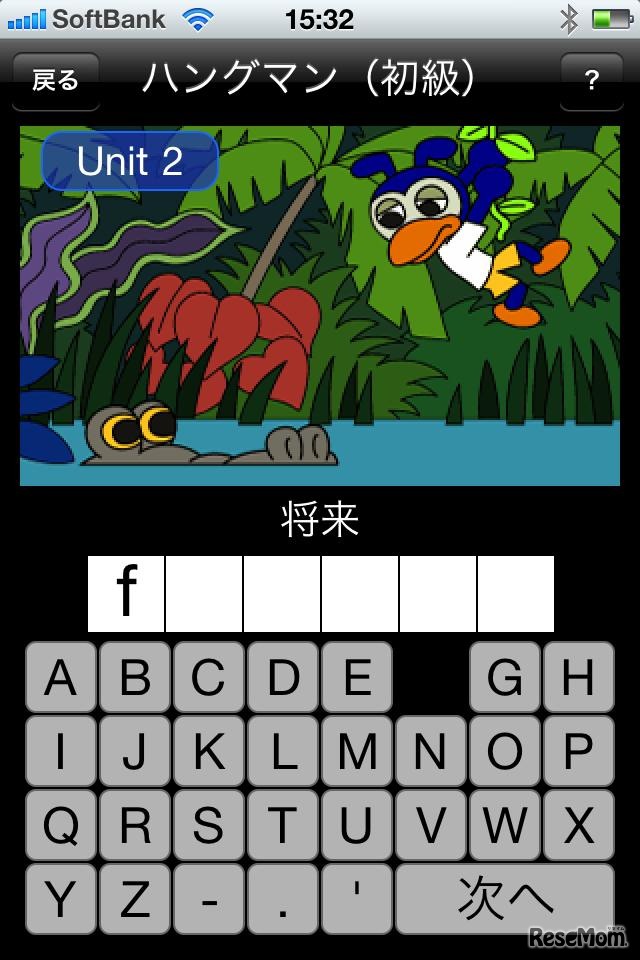Viewport: 640px width, 960px height.
Task: Guess the letter U
Action: pos(357,825)
